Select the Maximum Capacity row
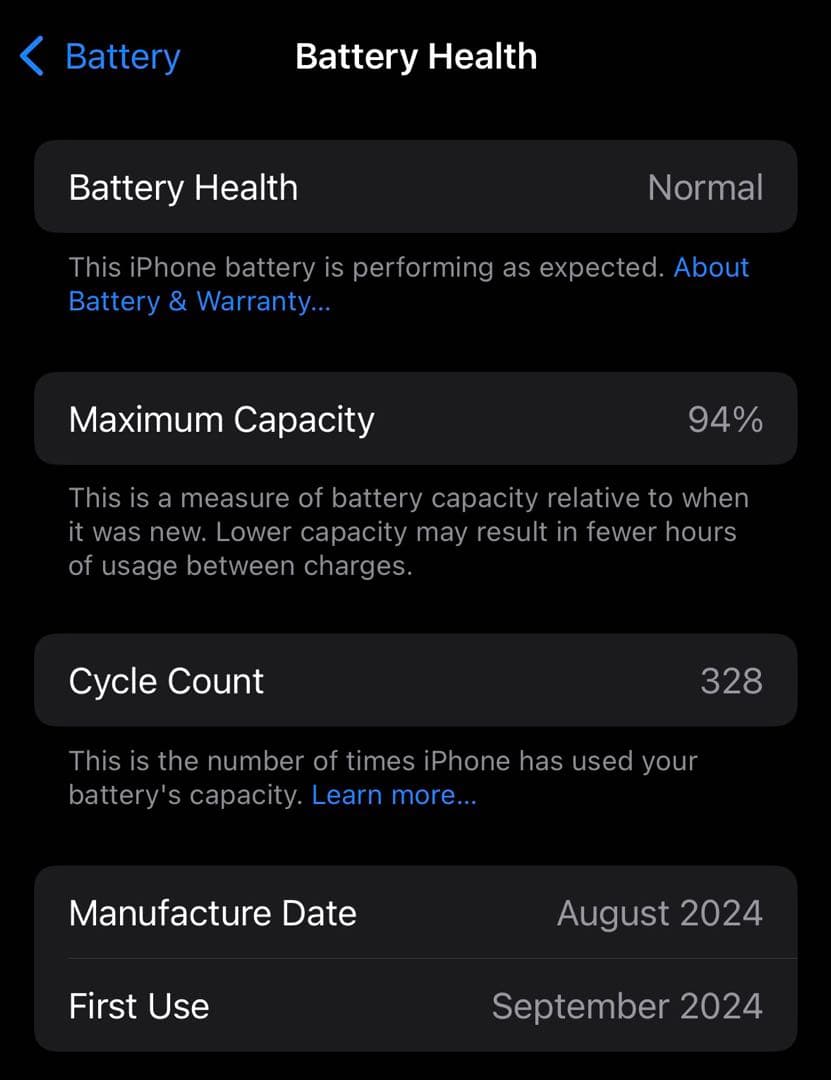 [x=415, y=419]
